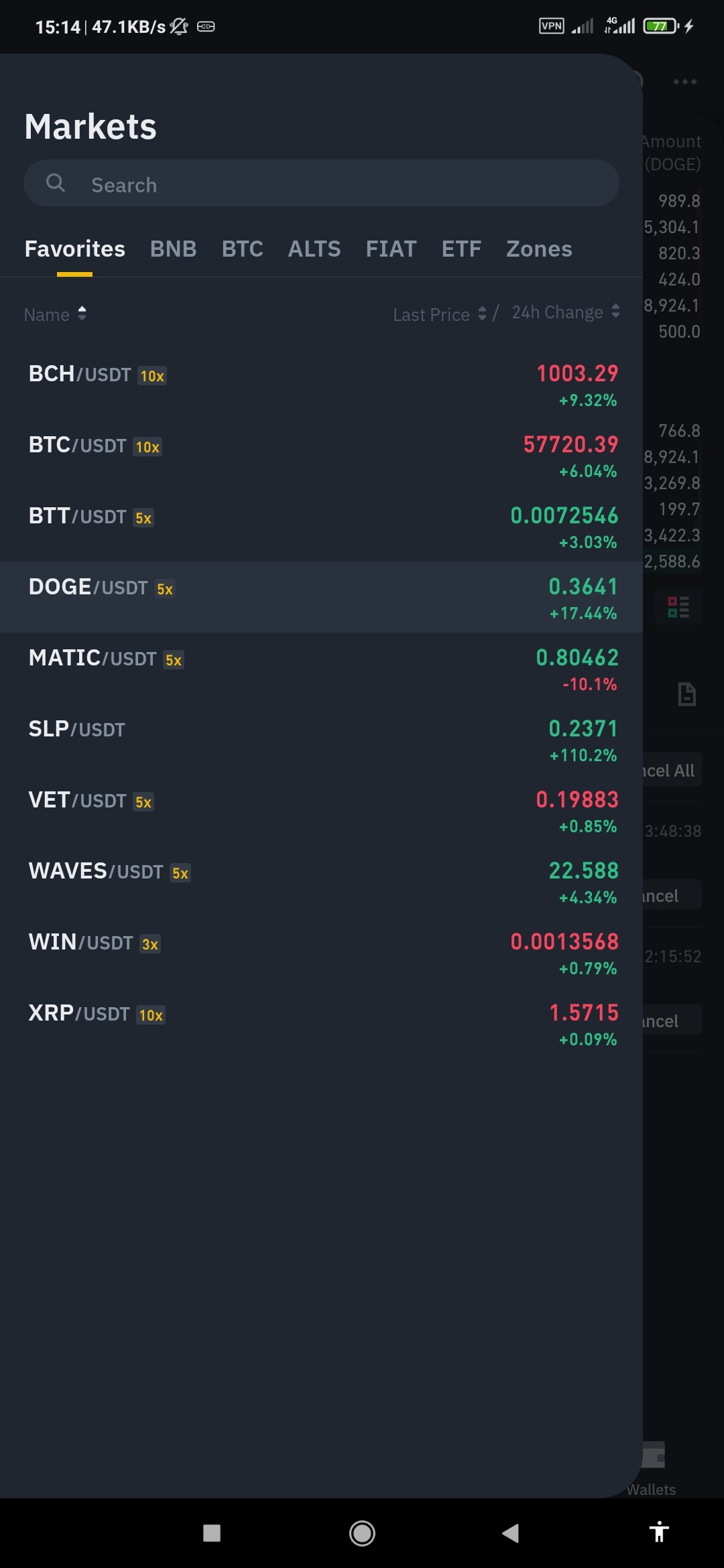Image resolution: width=724 pixels, height=1568 pixels.
Task: Open the ALTS tab
Action: [314, 249]
